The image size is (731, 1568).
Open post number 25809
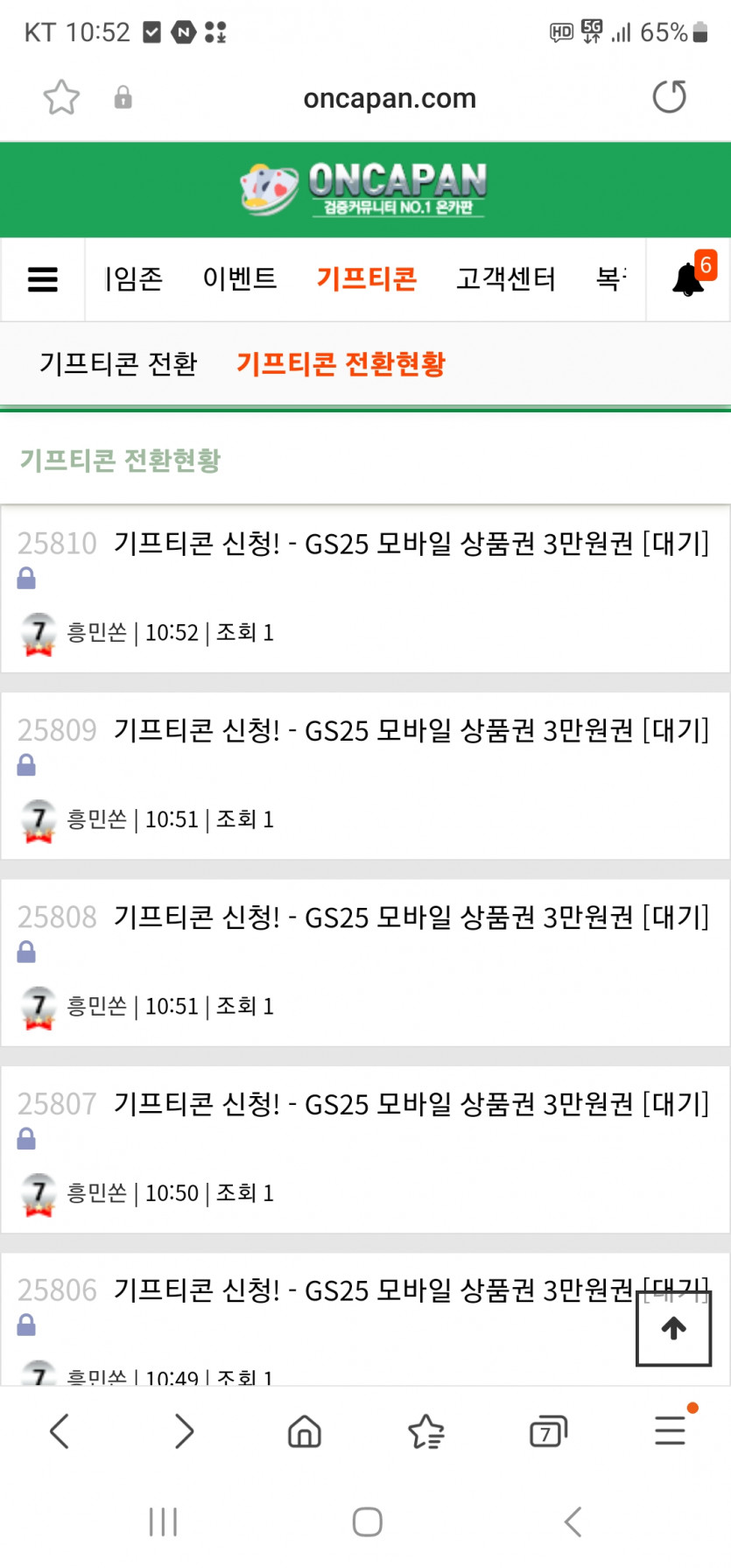point(411,730)
